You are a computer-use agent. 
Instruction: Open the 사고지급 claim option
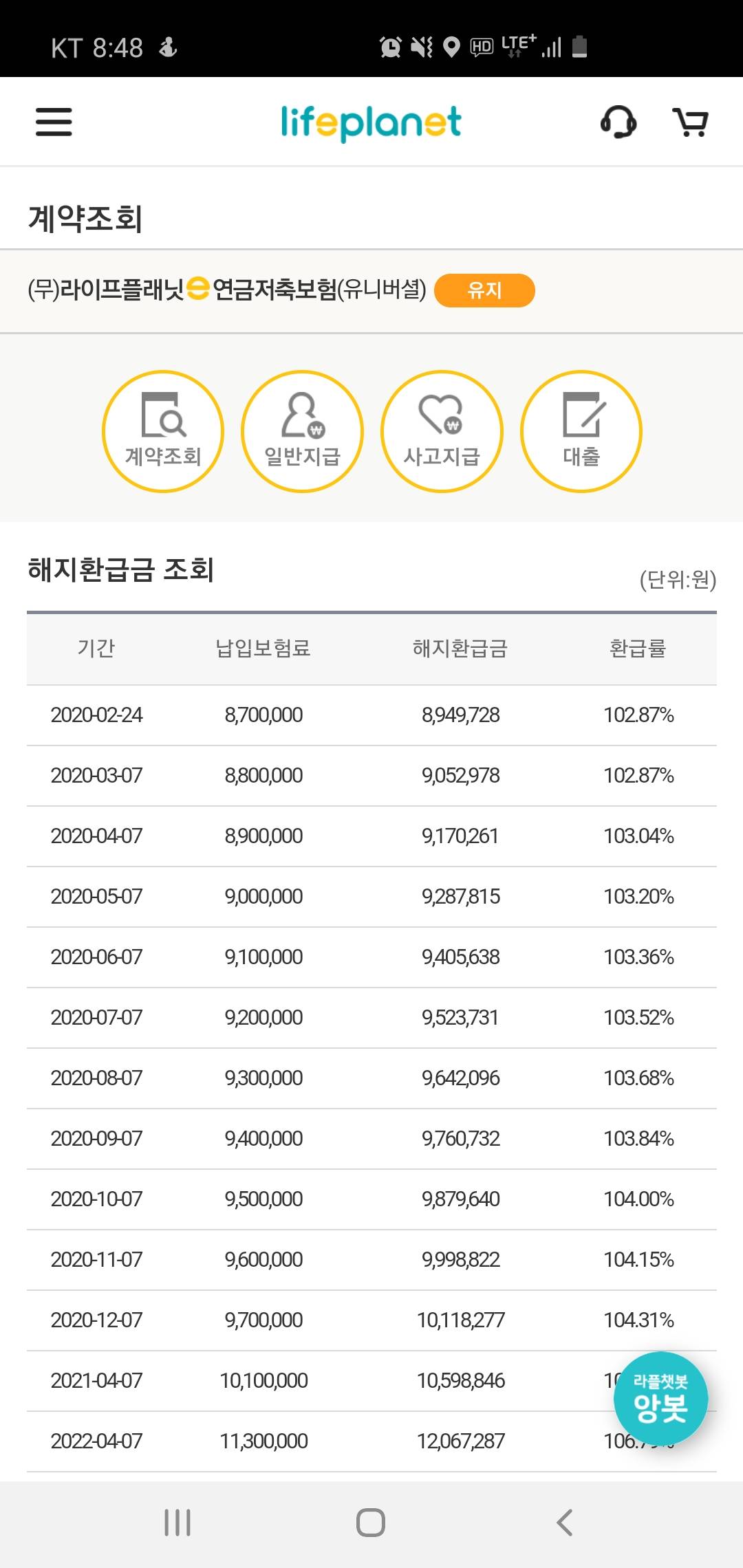point(442,431)
